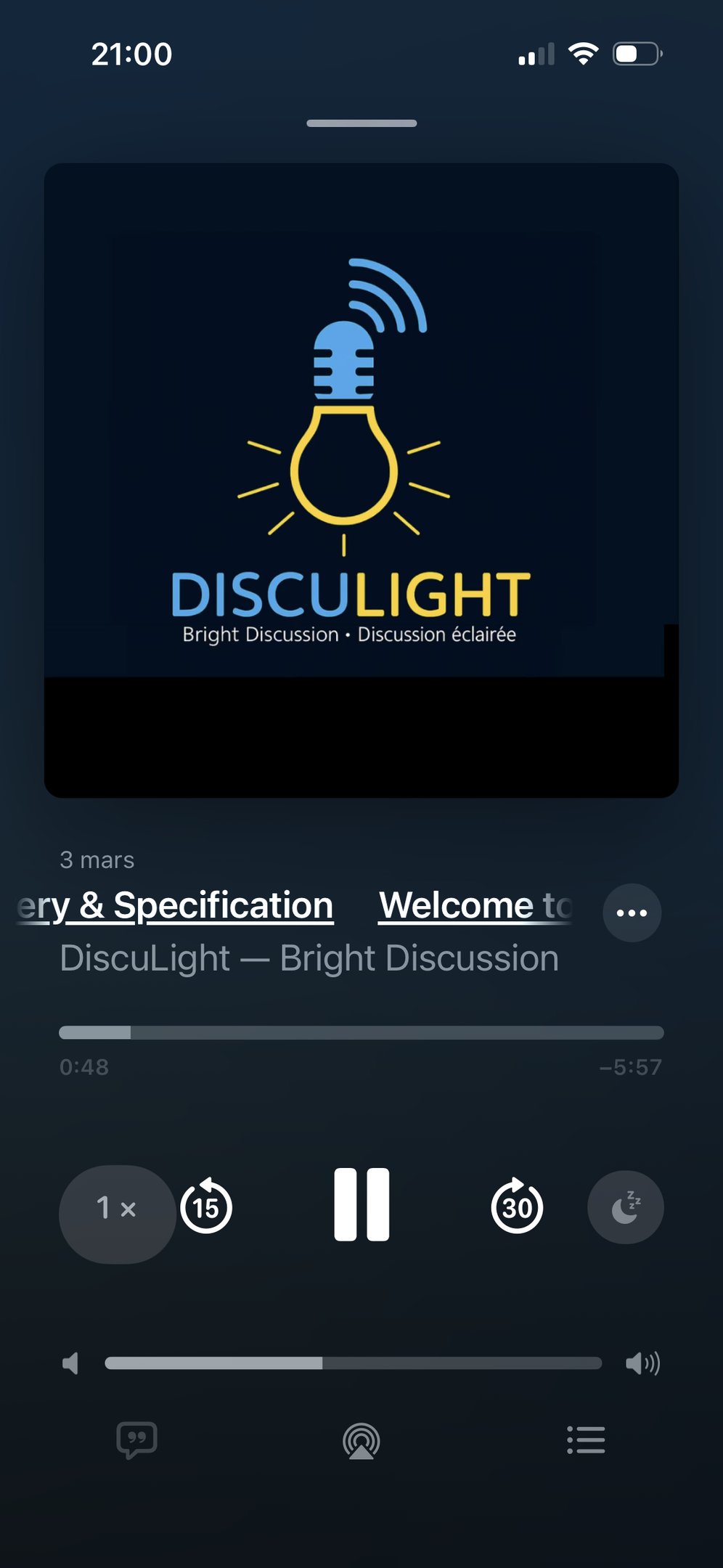Open AirPlay output options
The height and width of the screenshot is (1568, 723).
[x=361, y=1441]
